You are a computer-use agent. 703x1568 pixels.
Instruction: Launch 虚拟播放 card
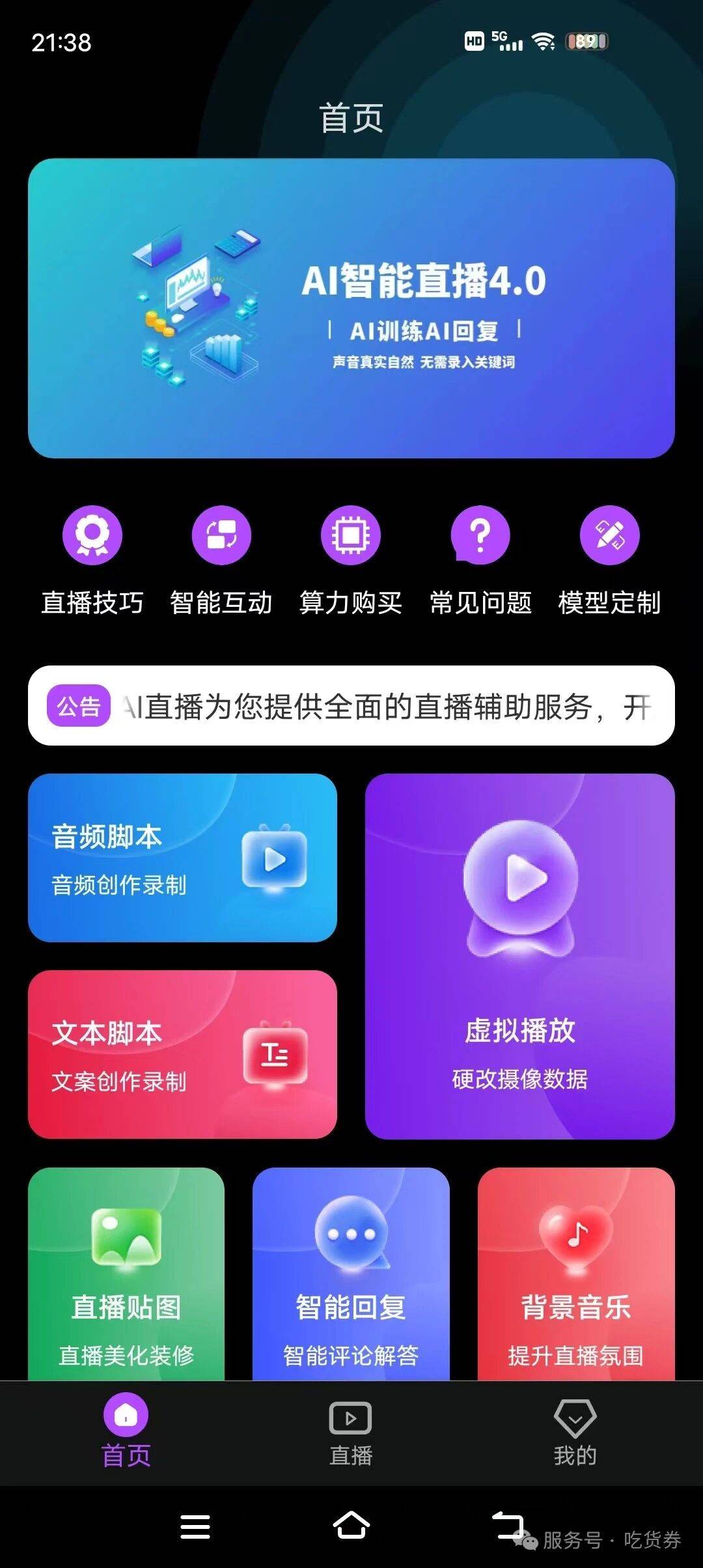[519, 956]
